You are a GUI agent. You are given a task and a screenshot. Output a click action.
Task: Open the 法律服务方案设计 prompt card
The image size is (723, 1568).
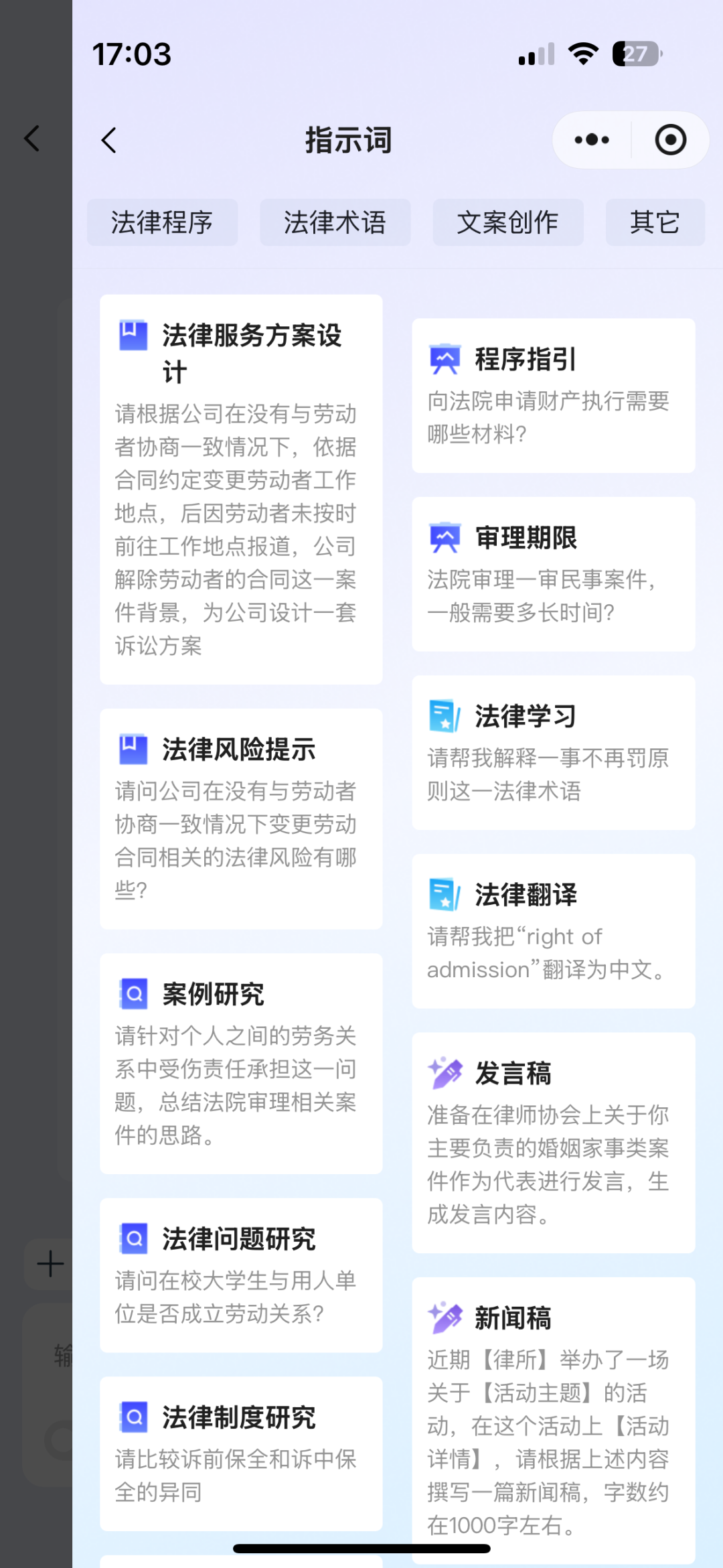241,489
